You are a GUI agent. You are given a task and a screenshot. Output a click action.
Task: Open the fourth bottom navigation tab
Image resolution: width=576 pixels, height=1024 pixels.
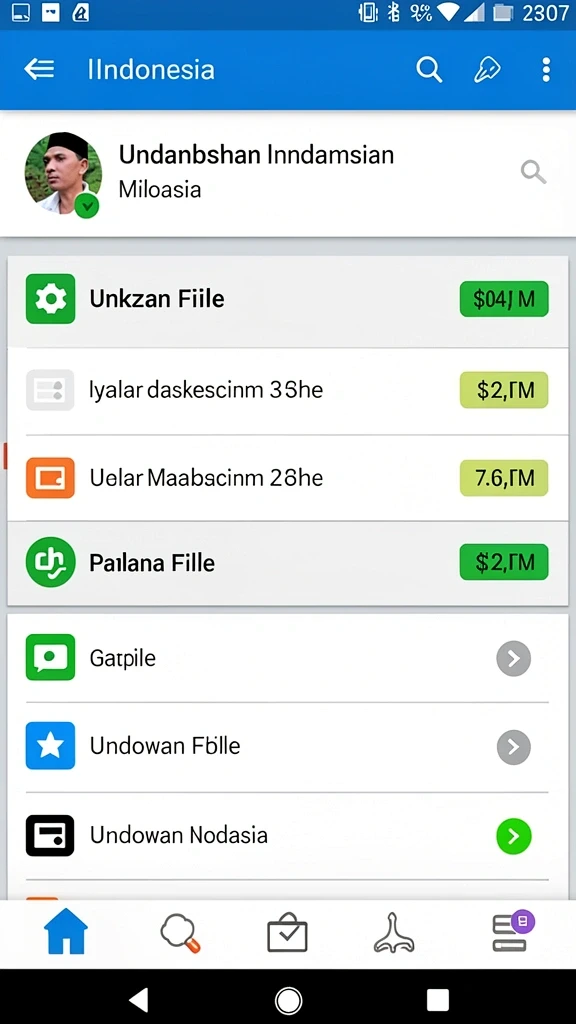(393, 933)
